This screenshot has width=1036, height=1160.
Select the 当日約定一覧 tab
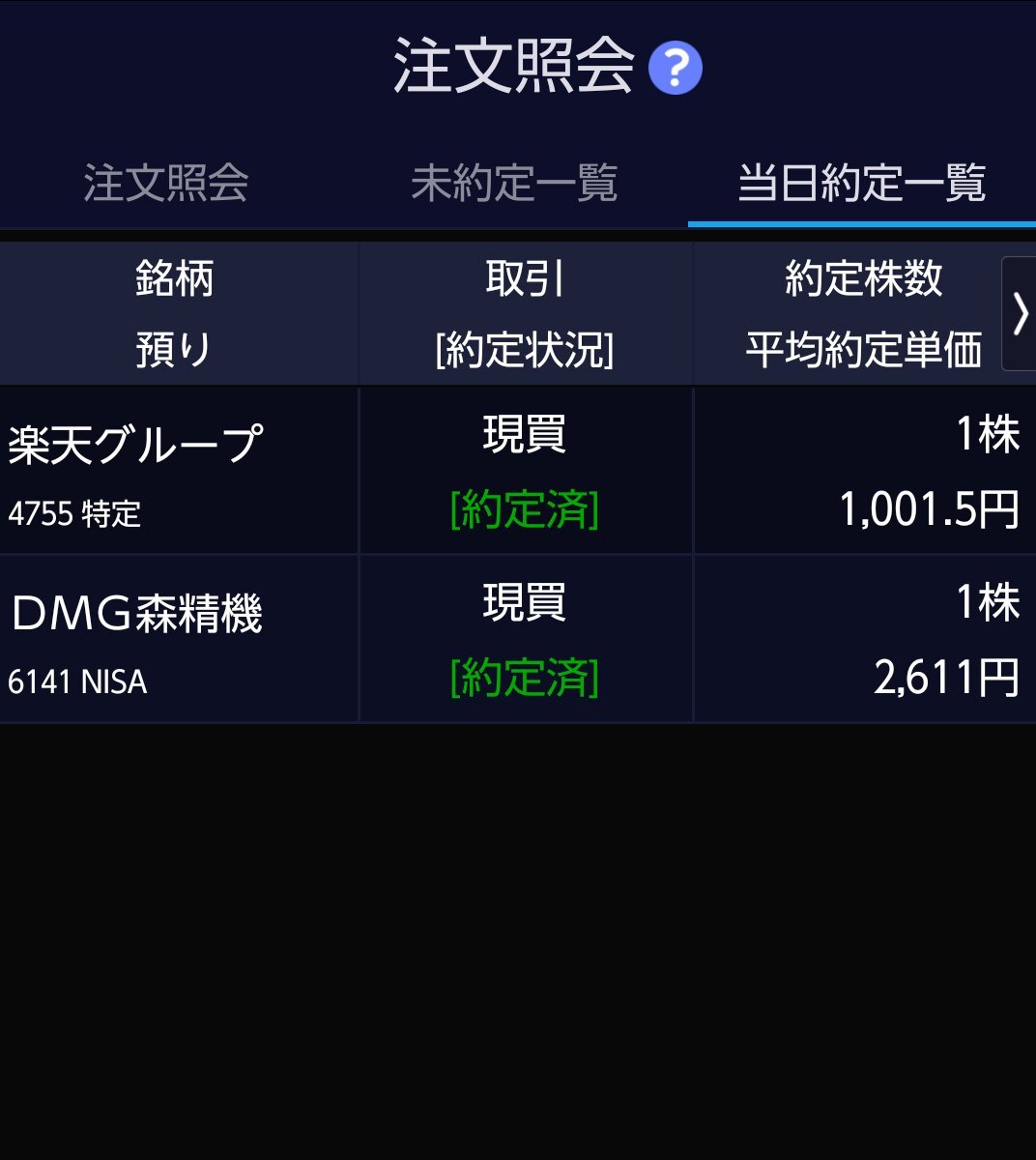click(861, 183)
